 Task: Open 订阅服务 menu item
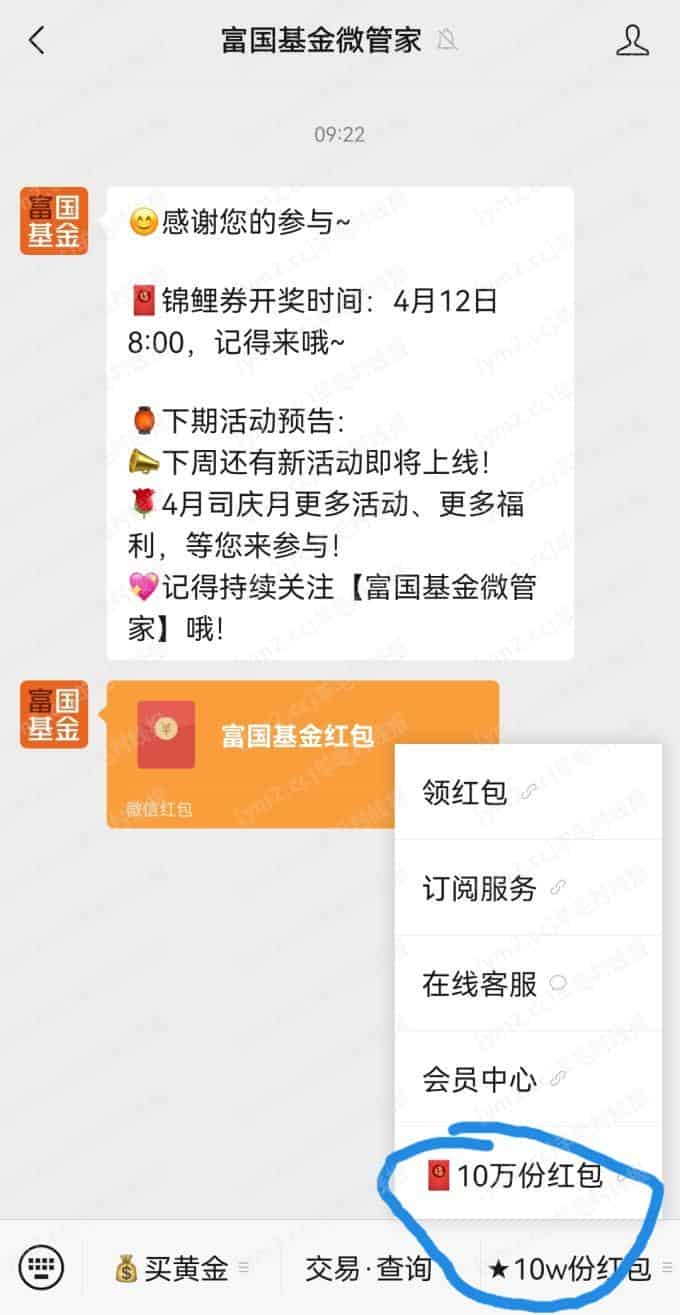coord(528,888)
